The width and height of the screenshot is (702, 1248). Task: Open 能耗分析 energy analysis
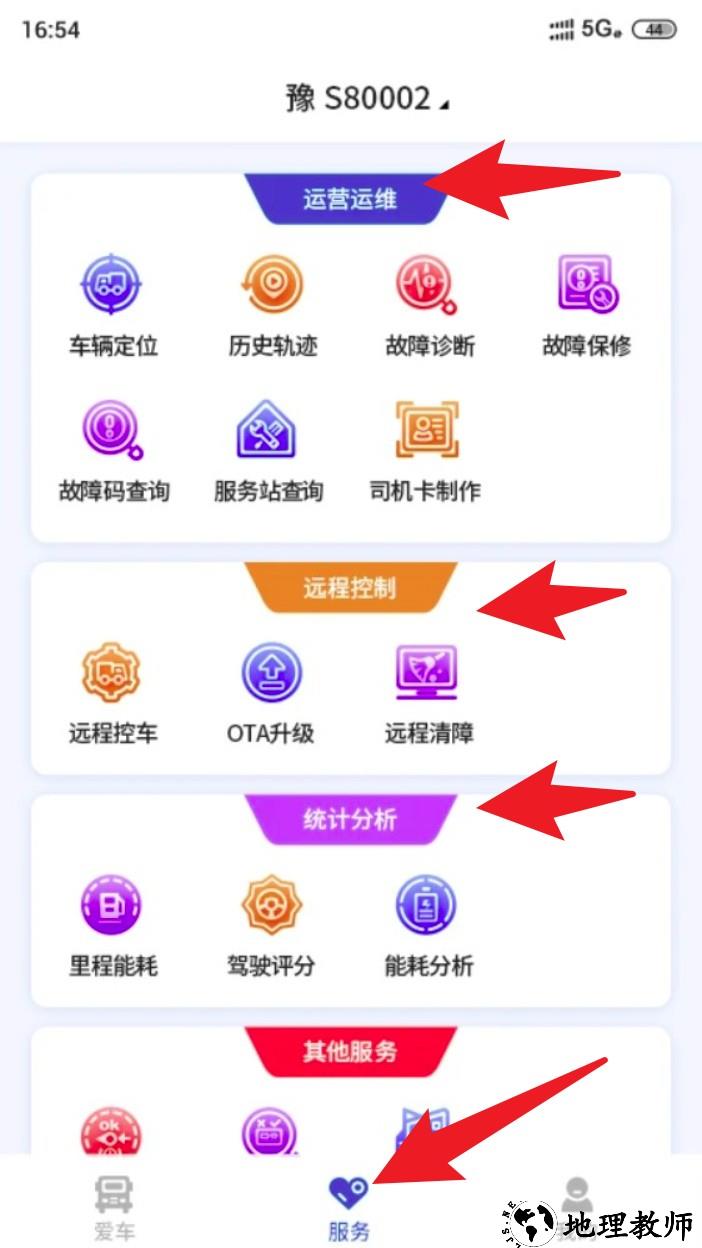click(x=428, y=924)
